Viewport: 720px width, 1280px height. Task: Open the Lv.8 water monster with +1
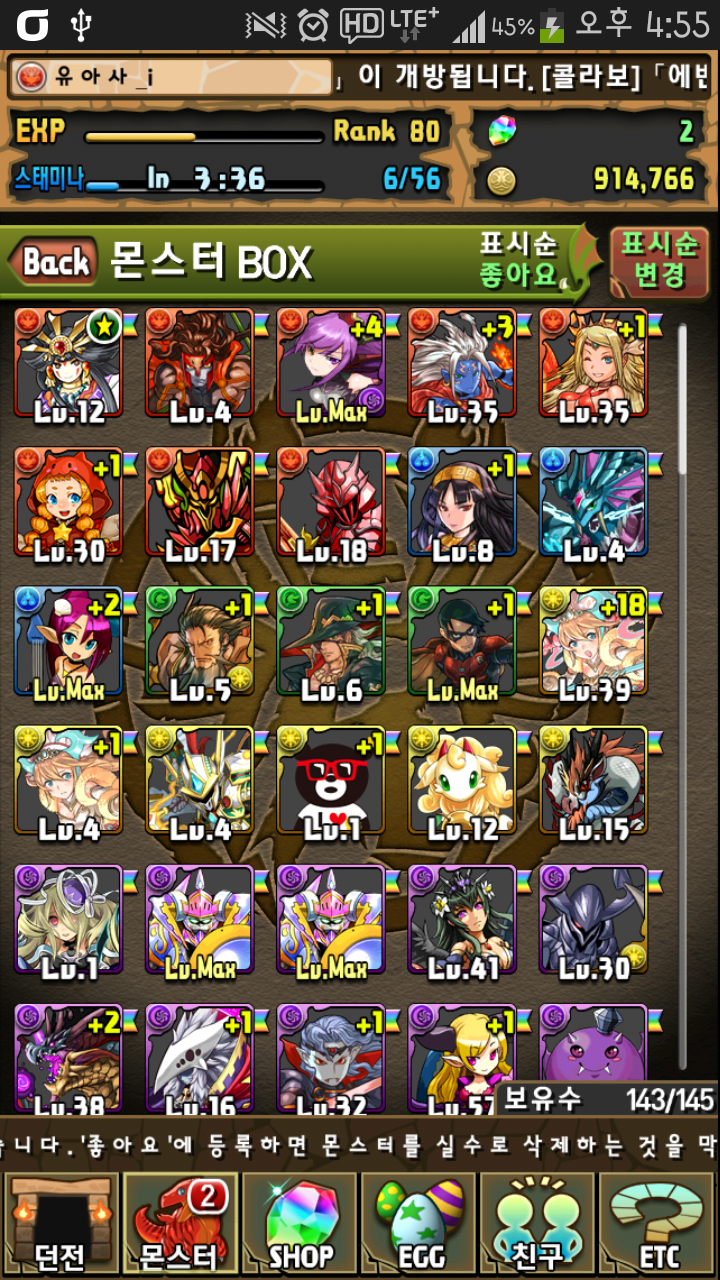pyautogui.click(x=462, y=502)
